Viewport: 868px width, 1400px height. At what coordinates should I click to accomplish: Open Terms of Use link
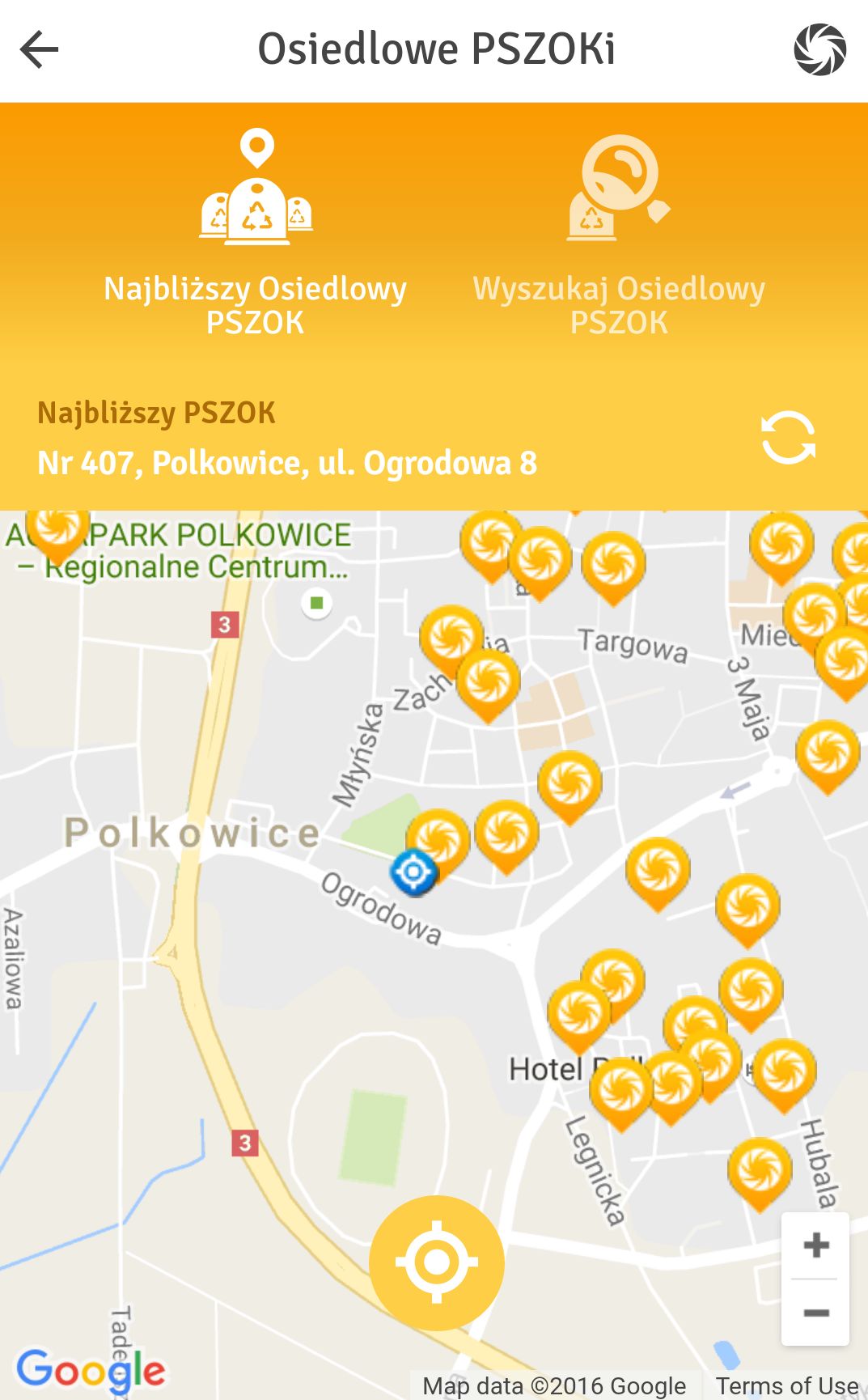pos(786,1385)
